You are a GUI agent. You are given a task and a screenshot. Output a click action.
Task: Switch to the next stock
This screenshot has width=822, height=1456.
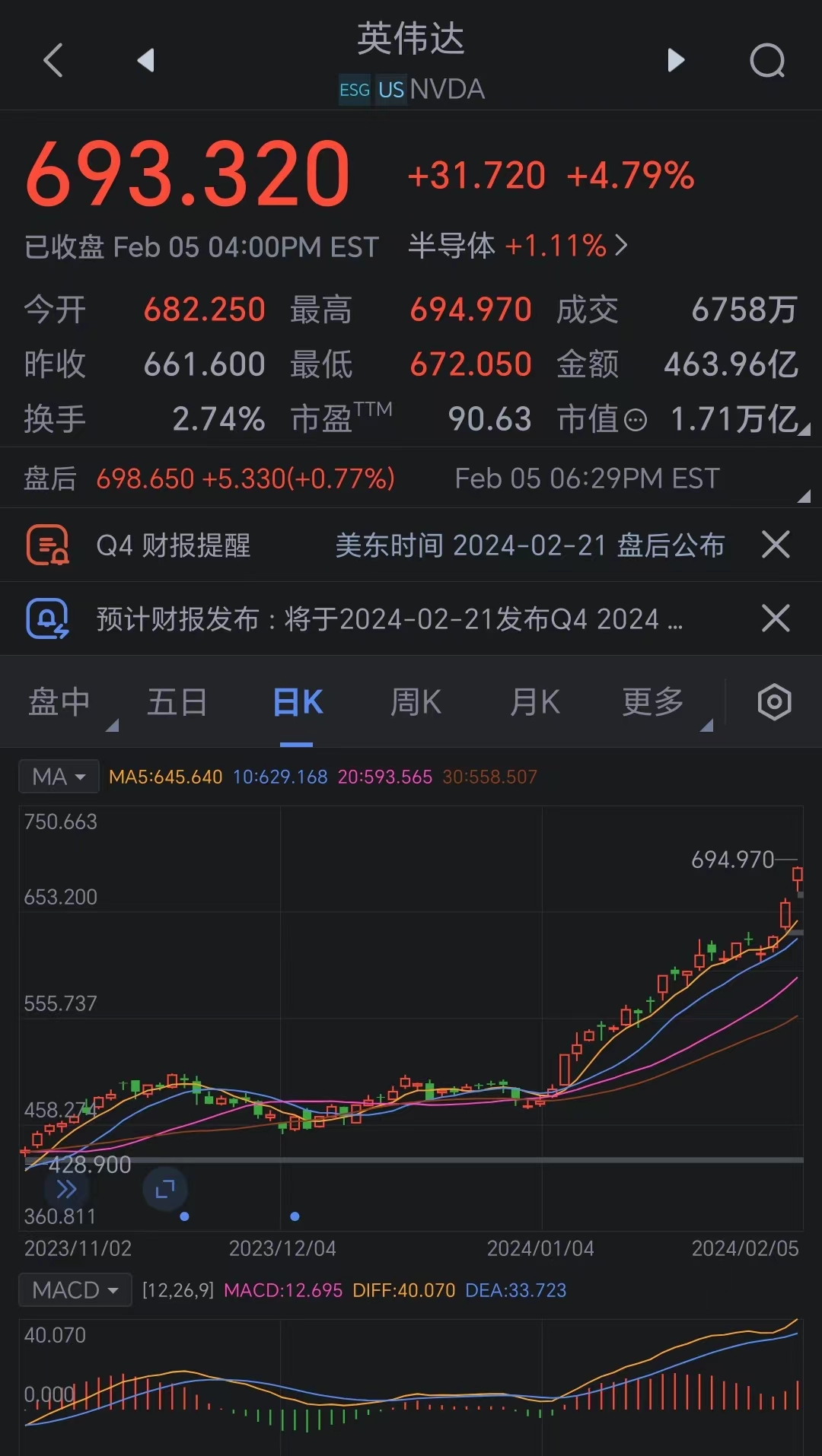coord(675,60)
